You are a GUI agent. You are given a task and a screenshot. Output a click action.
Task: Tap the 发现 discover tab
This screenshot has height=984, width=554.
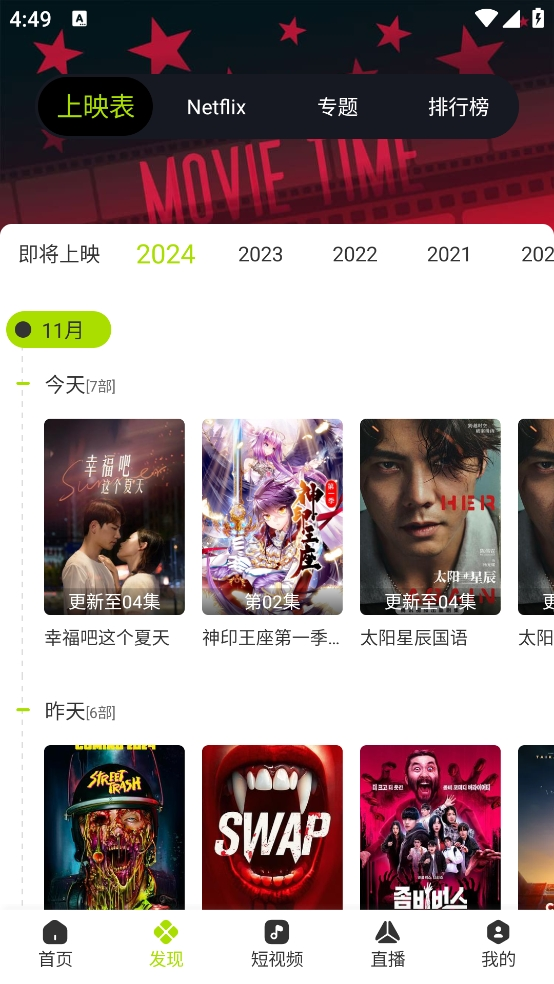pyautogui.click(x=166, y=944)
